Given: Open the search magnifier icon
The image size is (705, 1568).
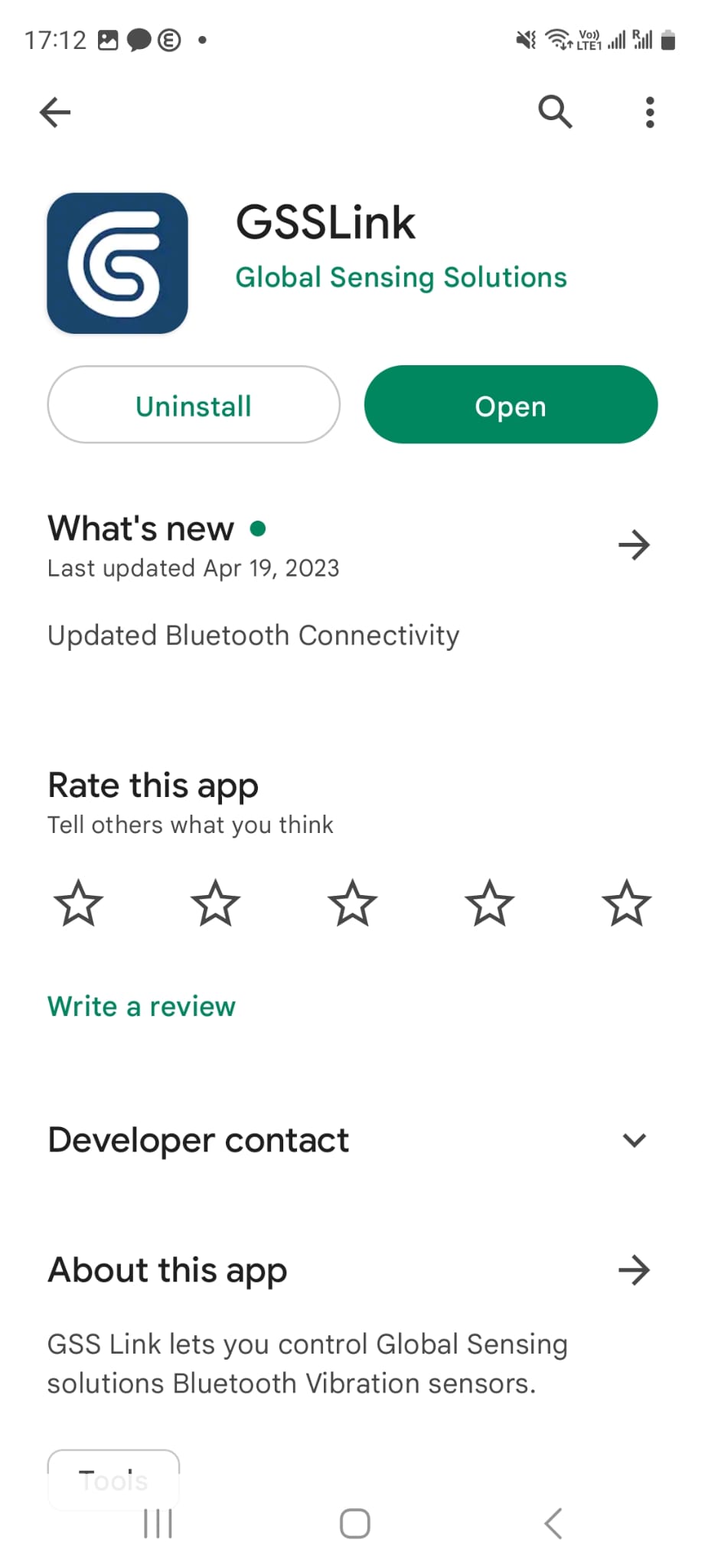Looking at the screenshot, I should pyautogui.click(x=555, y=112).
